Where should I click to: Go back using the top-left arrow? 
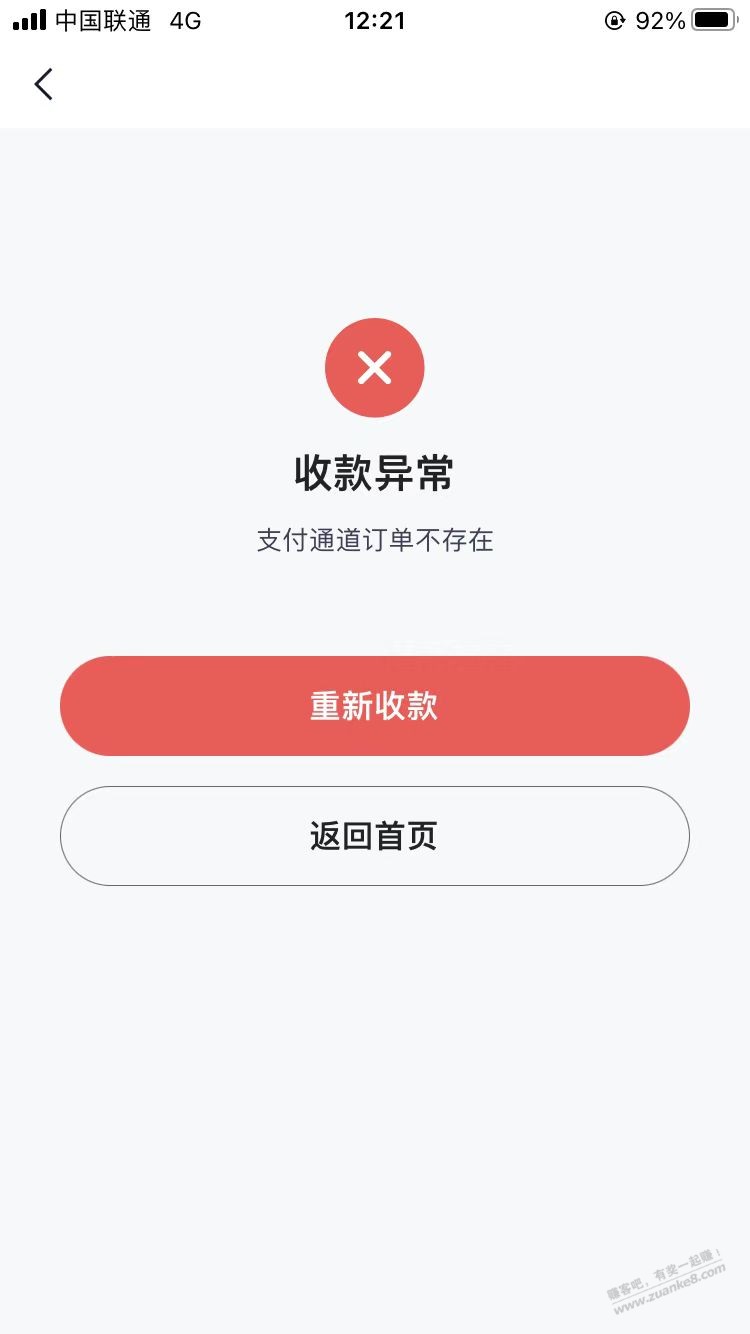coord(43,84)
